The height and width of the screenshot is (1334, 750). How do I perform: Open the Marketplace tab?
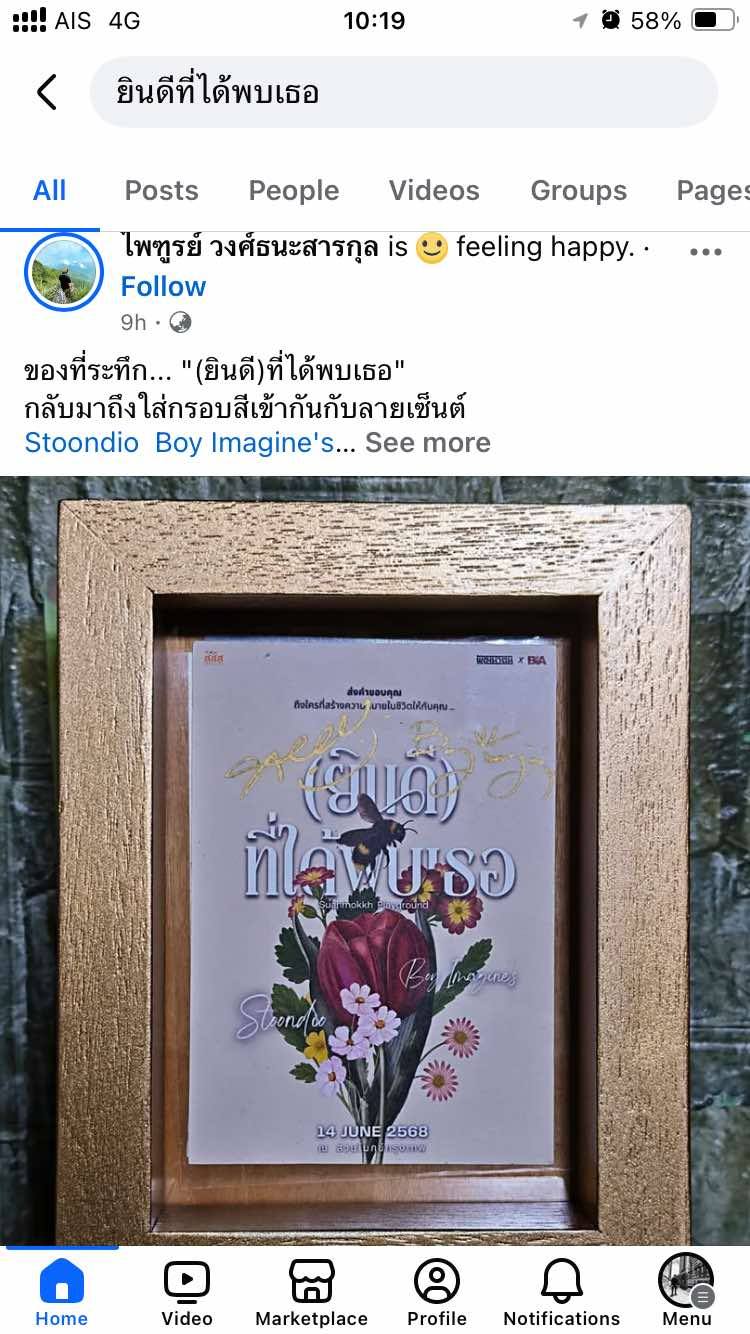point(311,1292)
